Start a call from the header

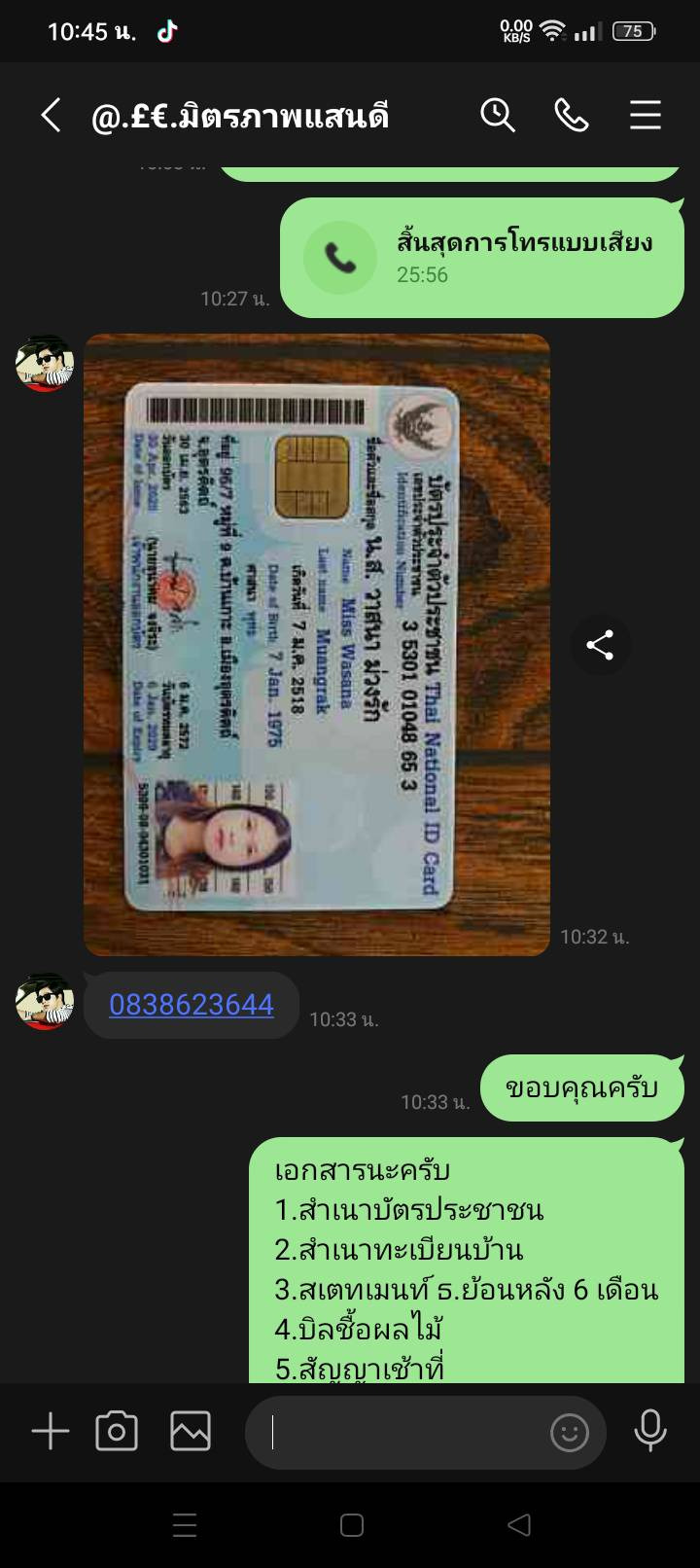(x=572, y=116)
